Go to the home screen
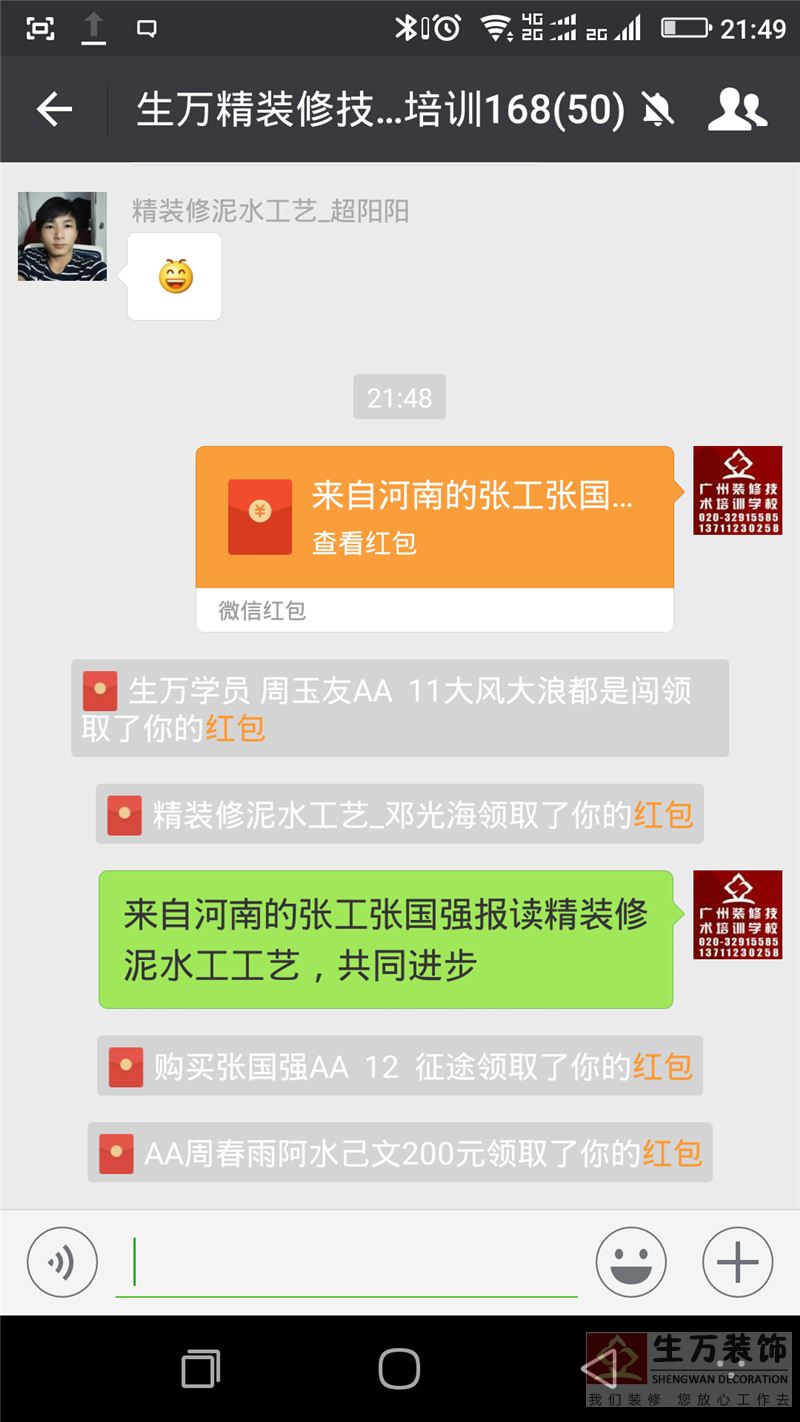This screenshot has width=800, height=1422. pos(399,1369)
